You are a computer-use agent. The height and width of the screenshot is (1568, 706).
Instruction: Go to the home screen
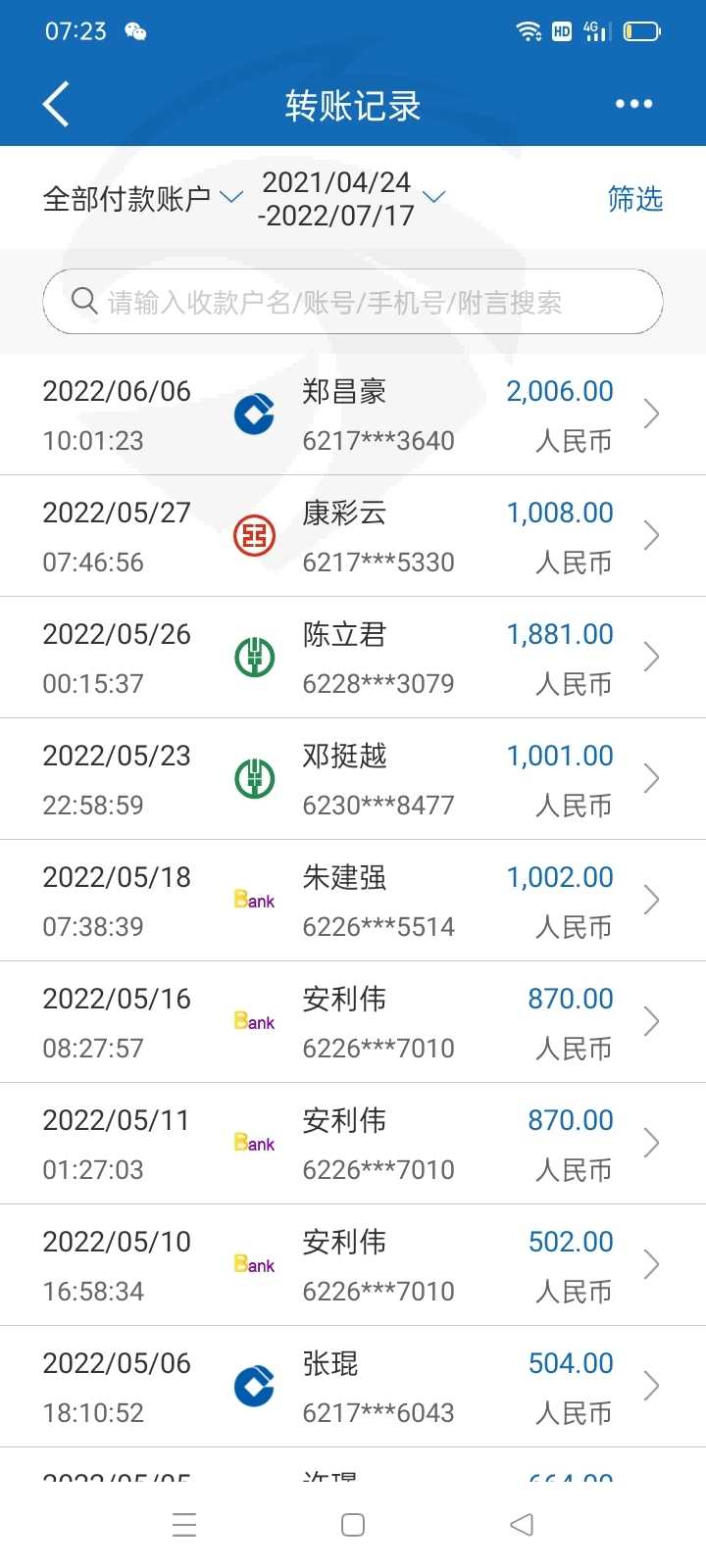coord(353,1525)
